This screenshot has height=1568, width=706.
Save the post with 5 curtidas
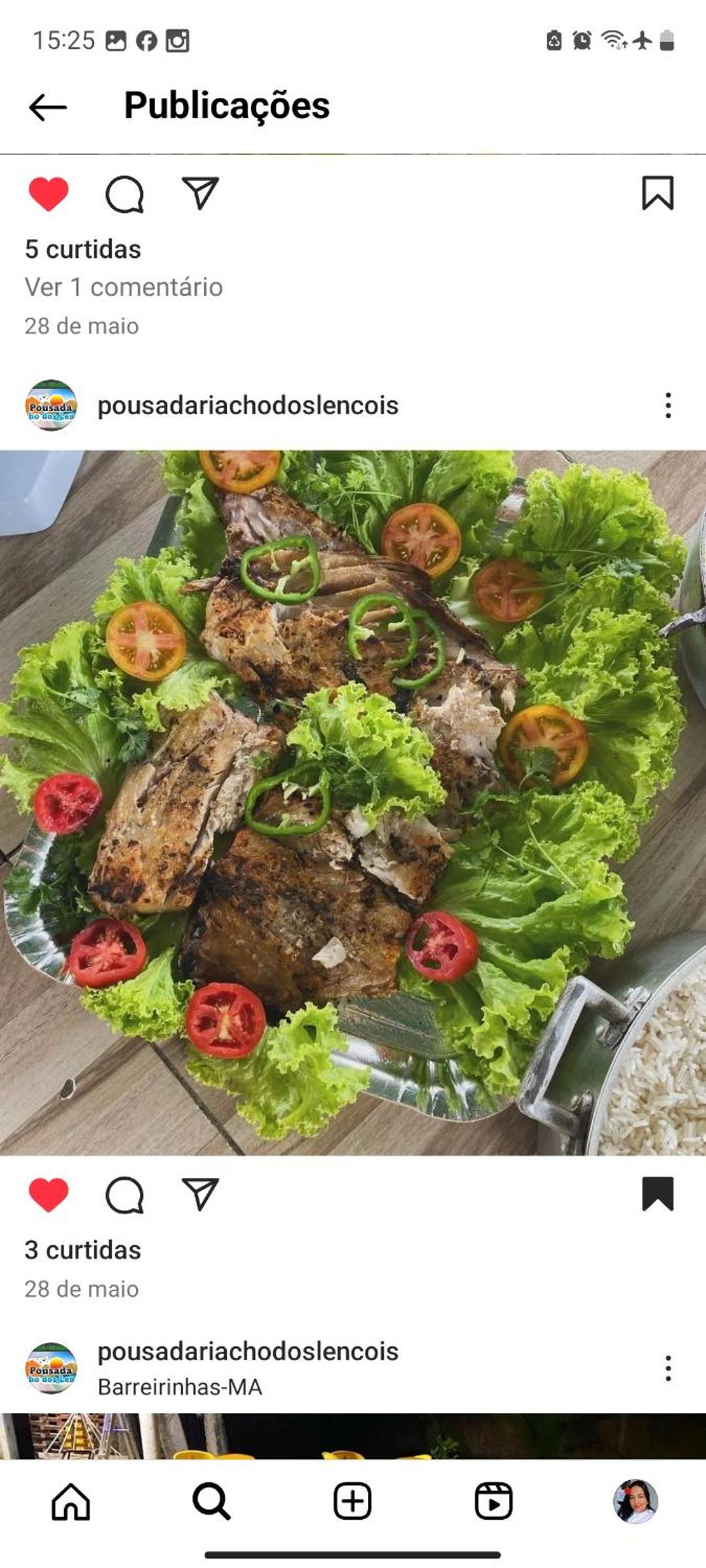tap(657, 193)
